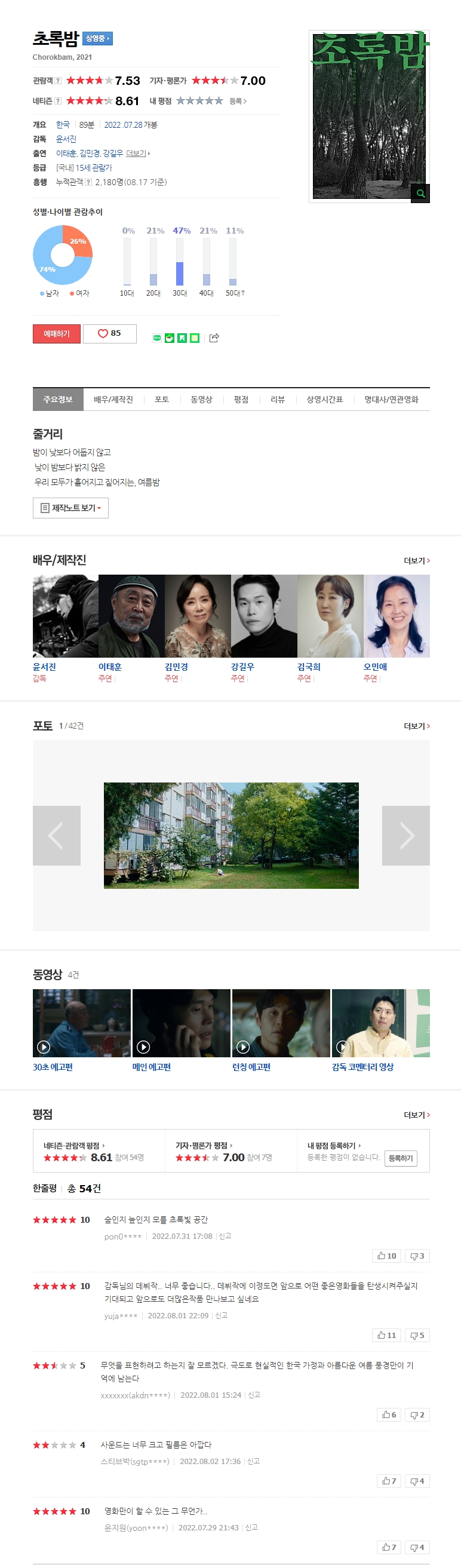461x1568 pixels.
Task: Like the movie with heart button
Action: pyautogui.click(x=109, y=333)
